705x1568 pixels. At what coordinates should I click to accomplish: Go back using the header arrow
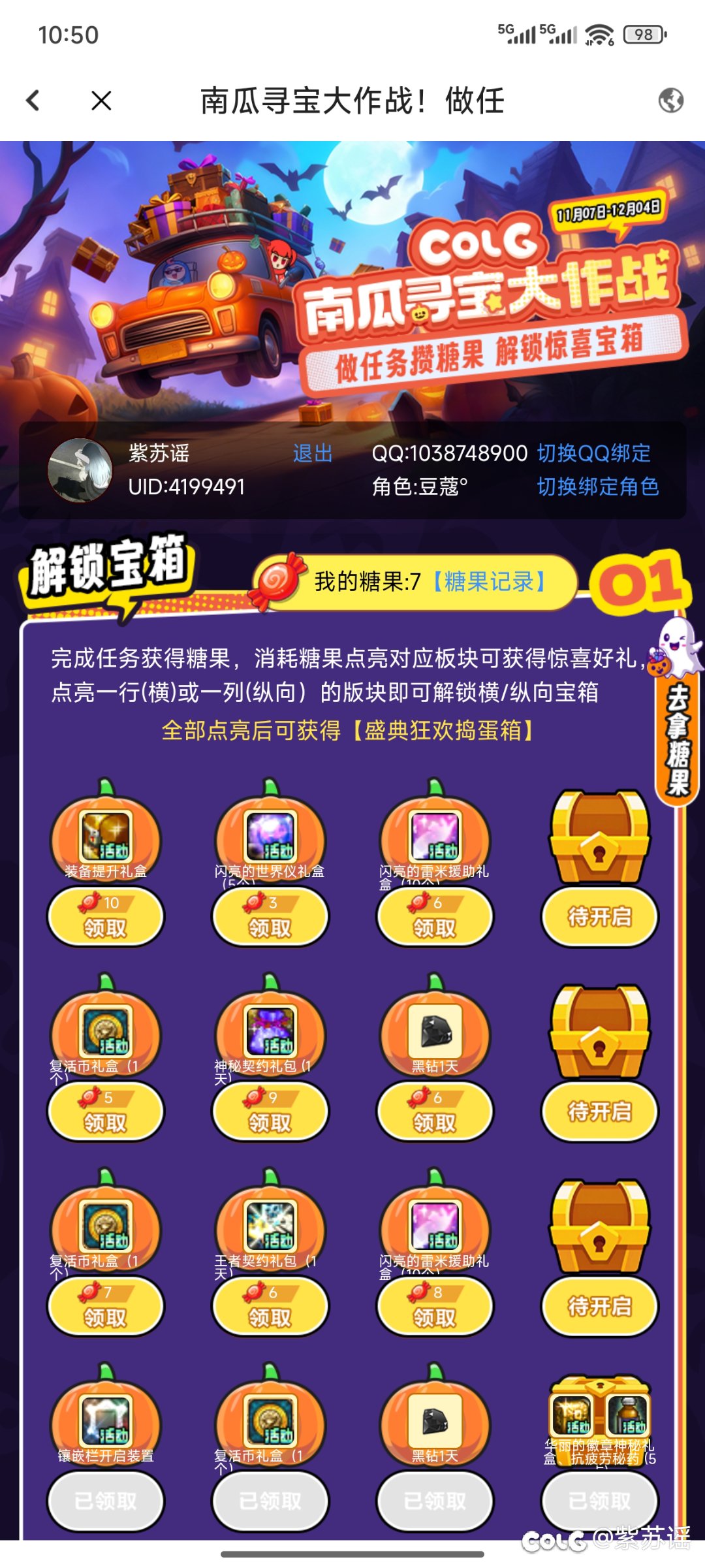pos(33,101)
